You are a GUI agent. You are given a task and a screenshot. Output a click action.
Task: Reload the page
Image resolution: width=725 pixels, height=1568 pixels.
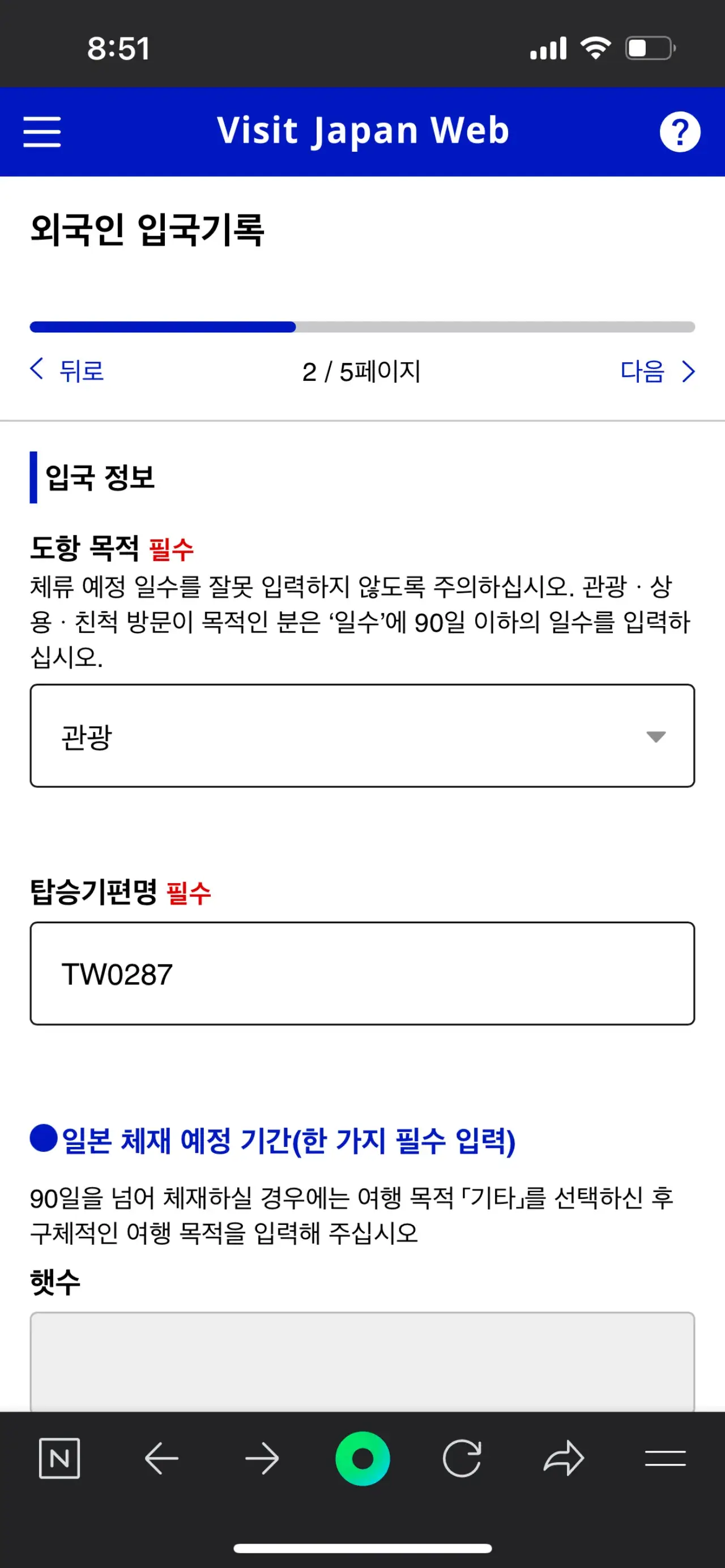(x=462, y=1458)
